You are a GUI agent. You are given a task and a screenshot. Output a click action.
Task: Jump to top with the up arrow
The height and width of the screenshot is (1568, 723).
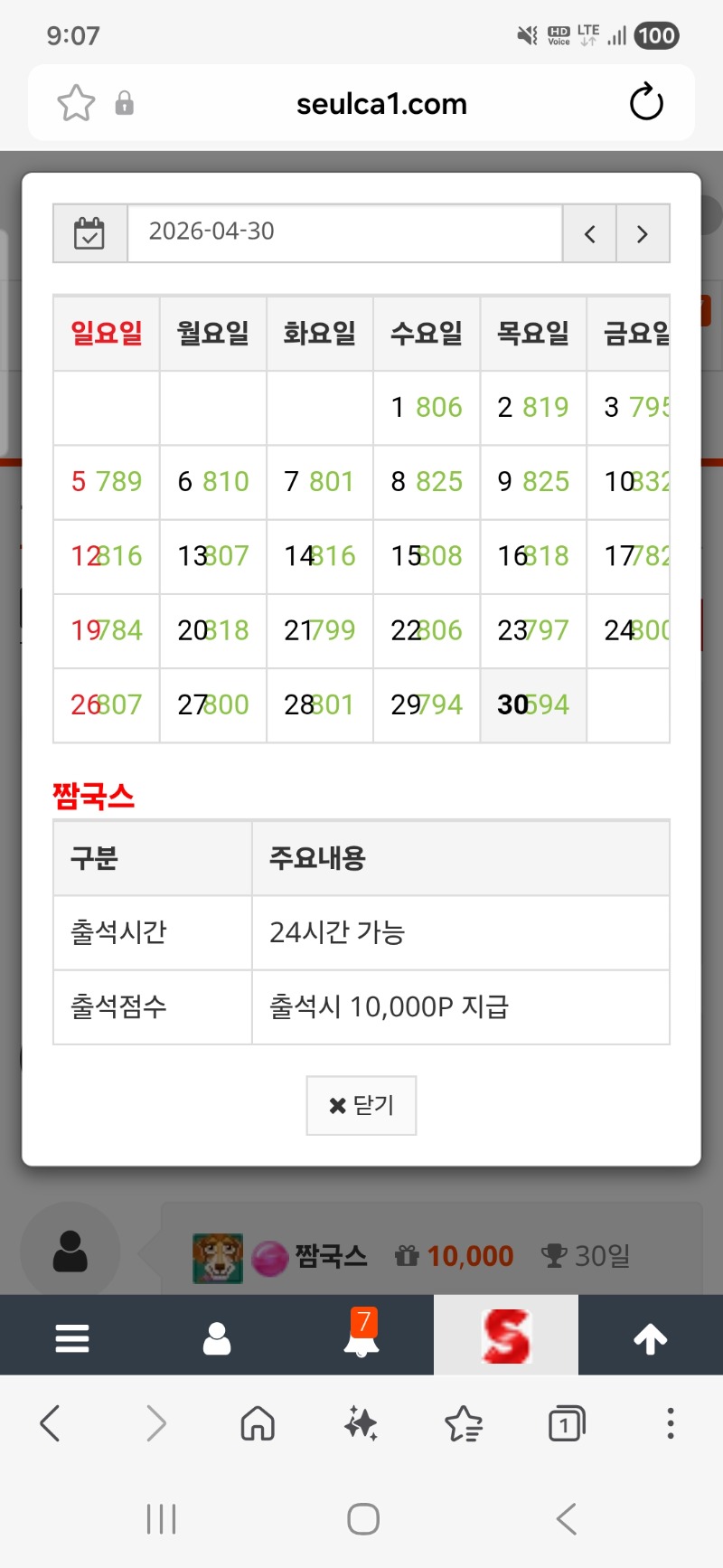pyautogui.click(x=651, y=1337)
